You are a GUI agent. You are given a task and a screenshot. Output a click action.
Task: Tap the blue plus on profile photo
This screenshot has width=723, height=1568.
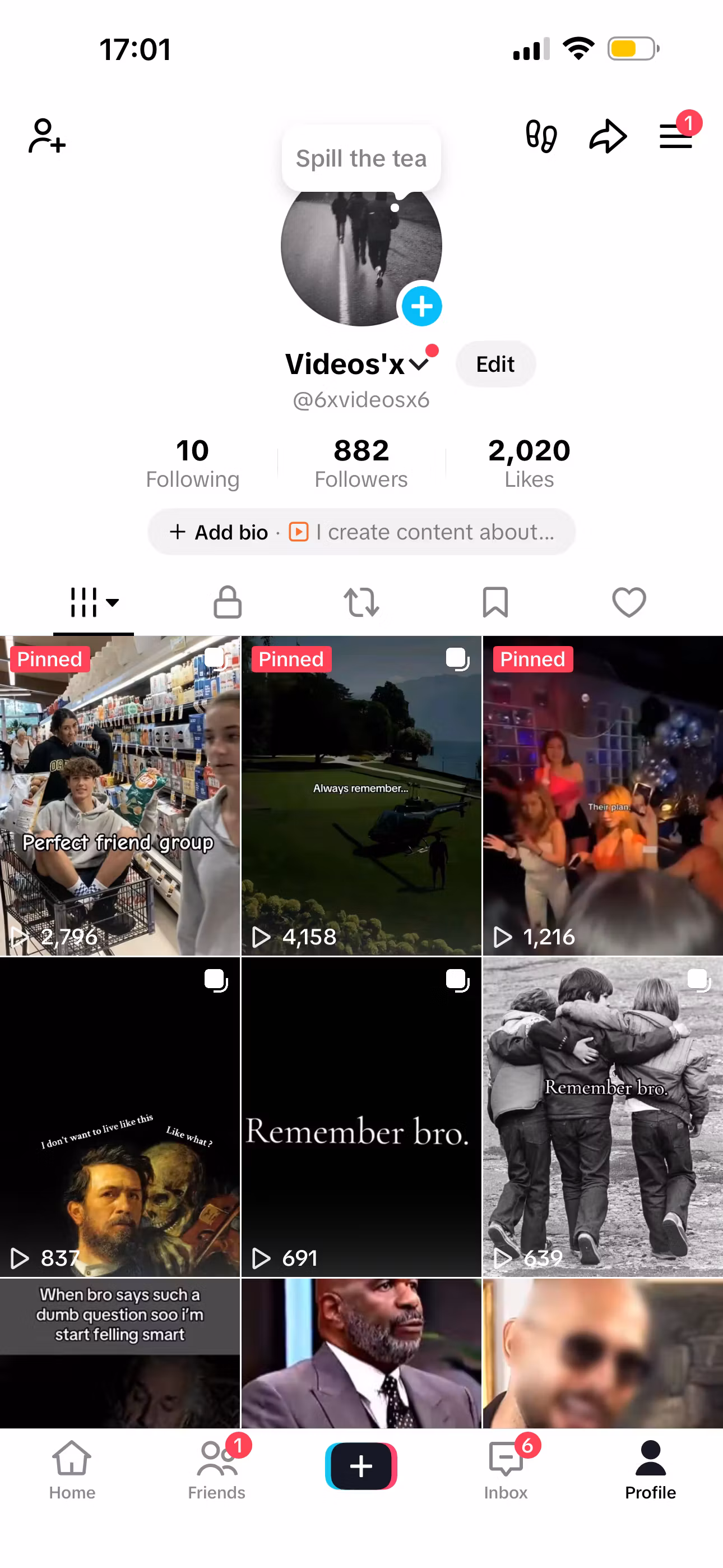pyautogui.click(x=421, y=306)
